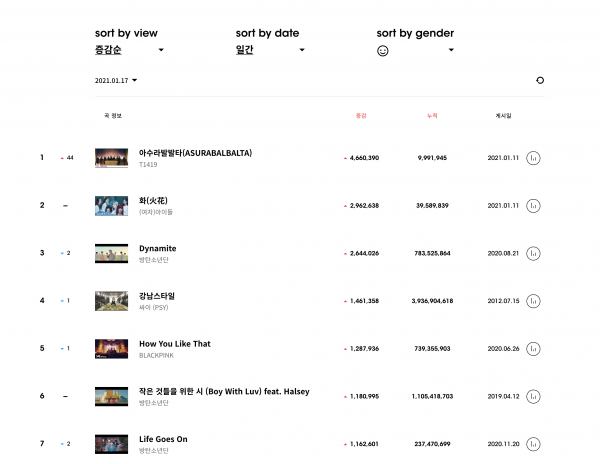Viewport: 600px width, 464px height.
Task: Expand the 2021.01.17 date picker
Action: [116, 80]
